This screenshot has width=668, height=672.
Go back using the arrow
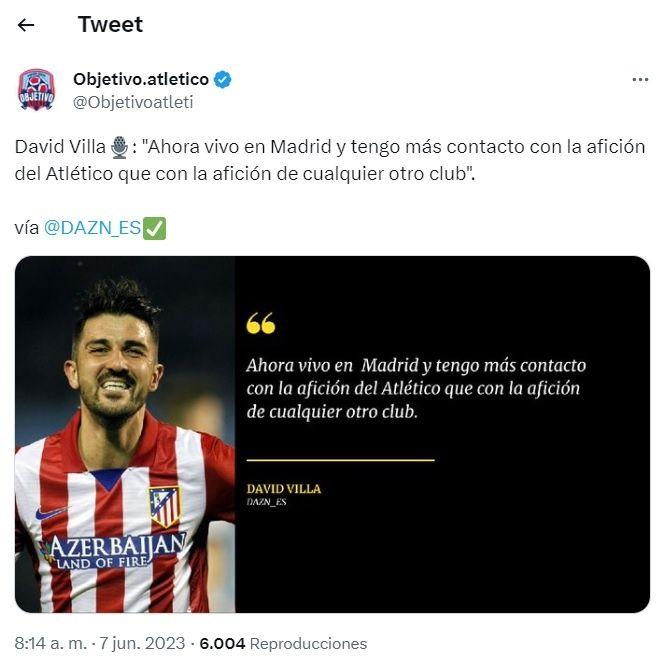[26, 25]
